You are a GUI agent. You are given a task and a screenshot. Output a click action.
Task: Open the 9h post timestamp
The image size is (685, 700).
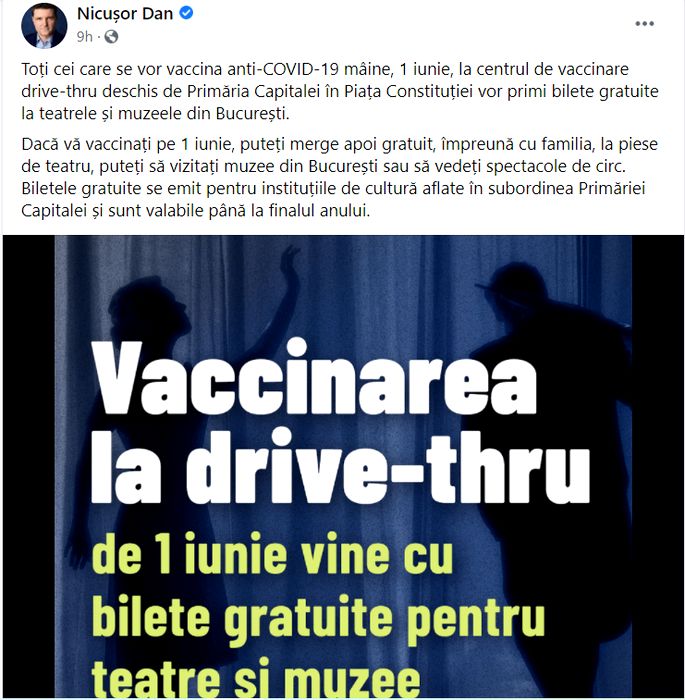(x=84, y=36)
